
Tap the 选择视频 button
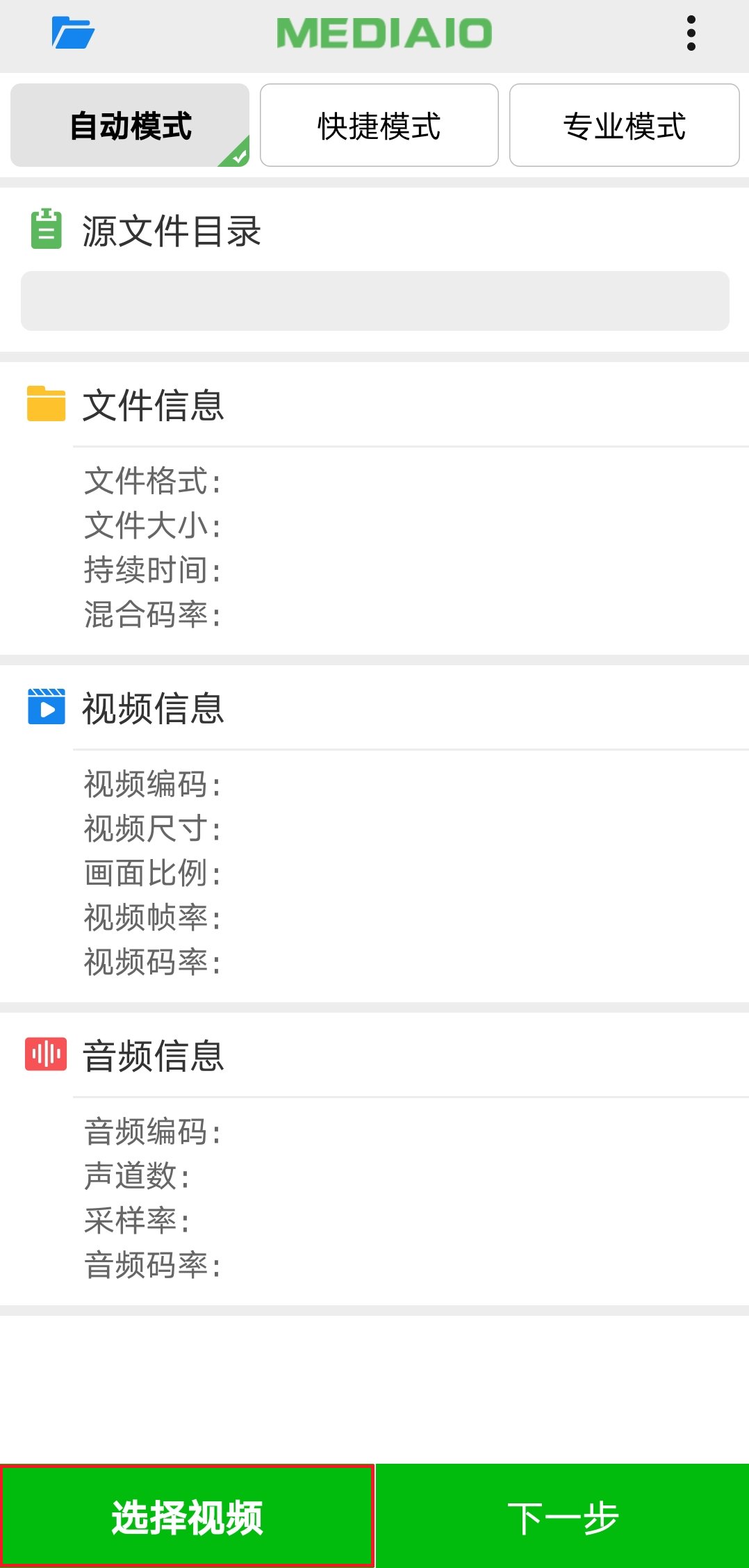(x=187, y=1516)
